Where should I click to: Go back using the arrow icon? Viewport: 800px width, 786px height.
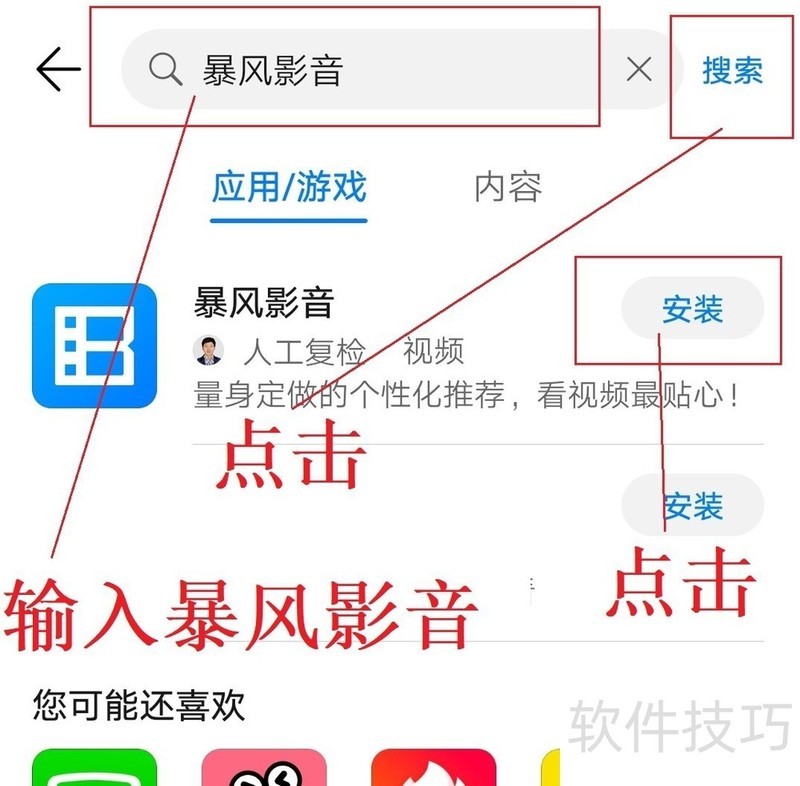pyautogui.click(x=57, y=69)
